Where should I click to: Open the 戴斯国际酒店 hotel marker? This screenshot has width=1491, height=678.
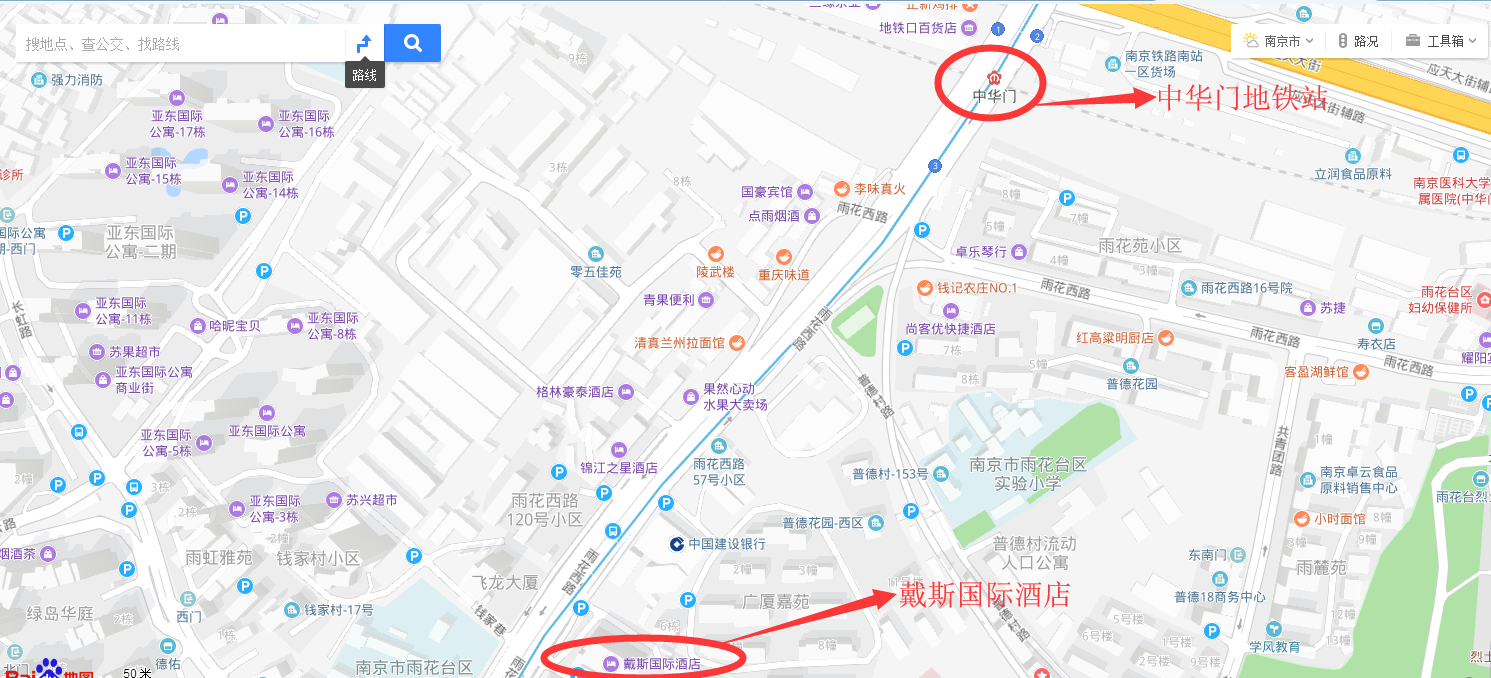coord(610,663)
